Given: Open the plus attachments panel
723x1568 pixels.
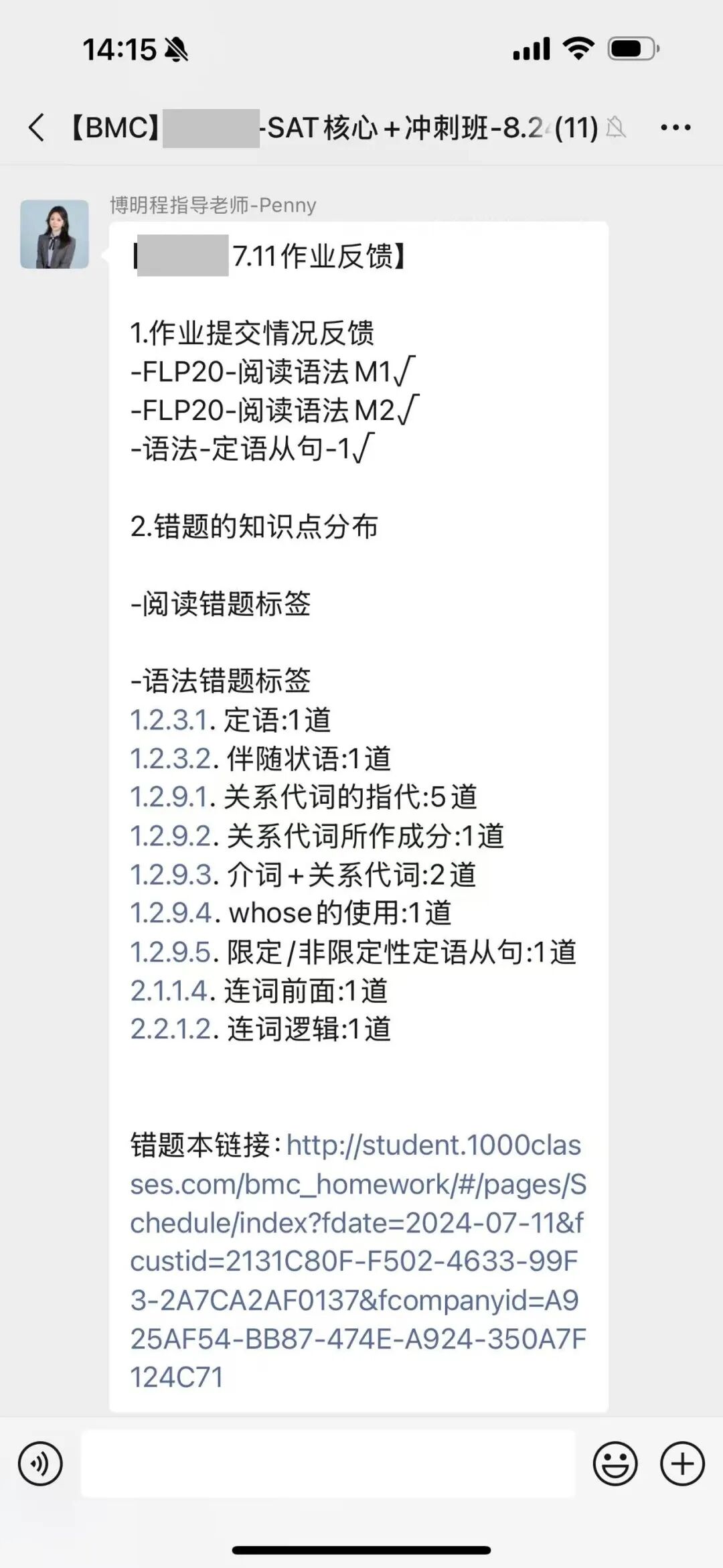Looking at the screenshot, I should [x=682, y=1464].
